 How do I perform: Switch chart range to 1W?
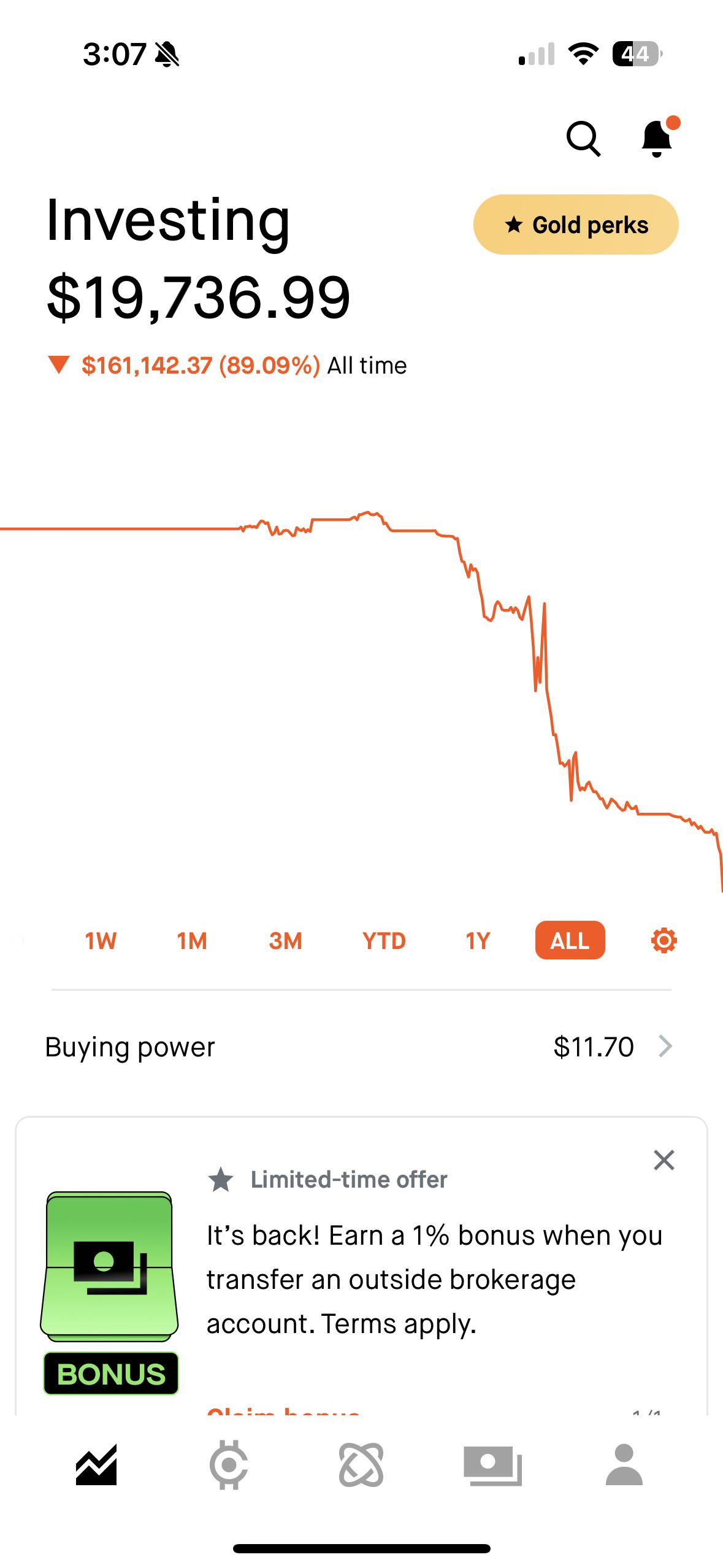(x=101, y=940)
